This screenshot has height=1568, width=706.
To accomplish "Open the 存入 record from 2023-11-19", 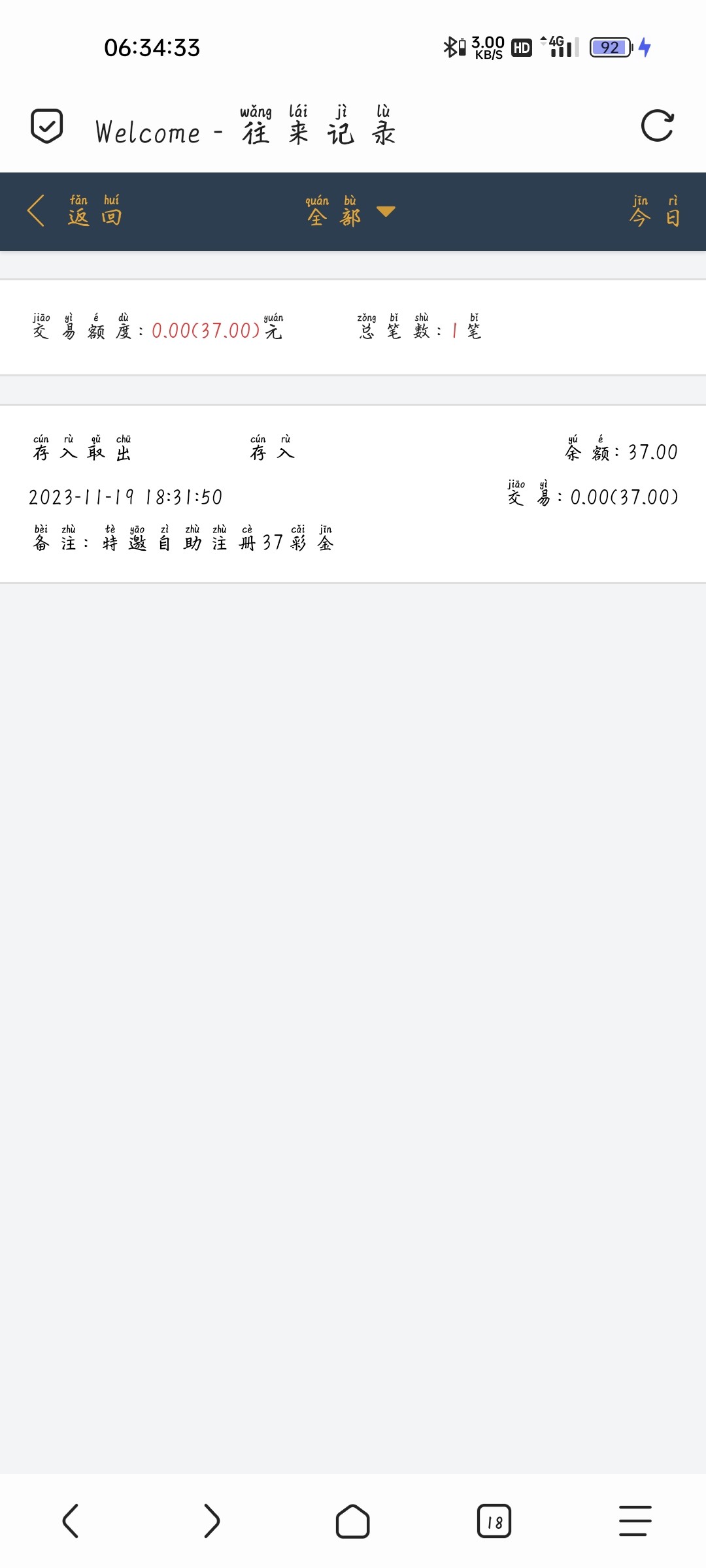I will coord(353,493).
